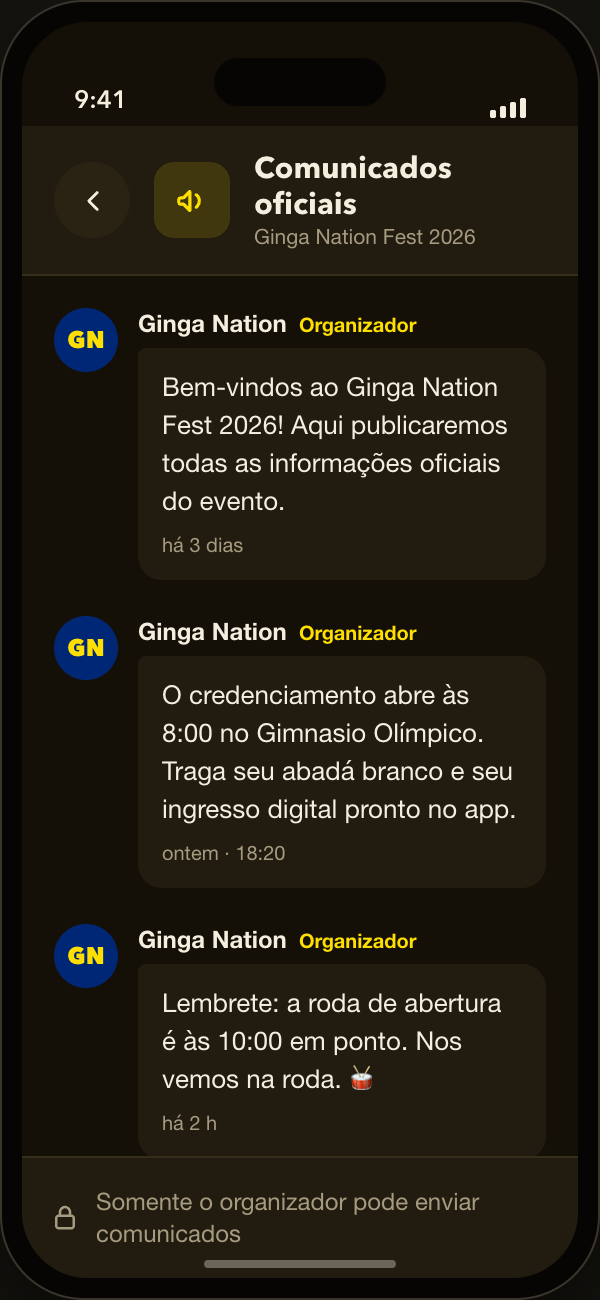Screen dimensions: 600x1300
Task: Go back using the header arrow
Action: pos(92,200)
